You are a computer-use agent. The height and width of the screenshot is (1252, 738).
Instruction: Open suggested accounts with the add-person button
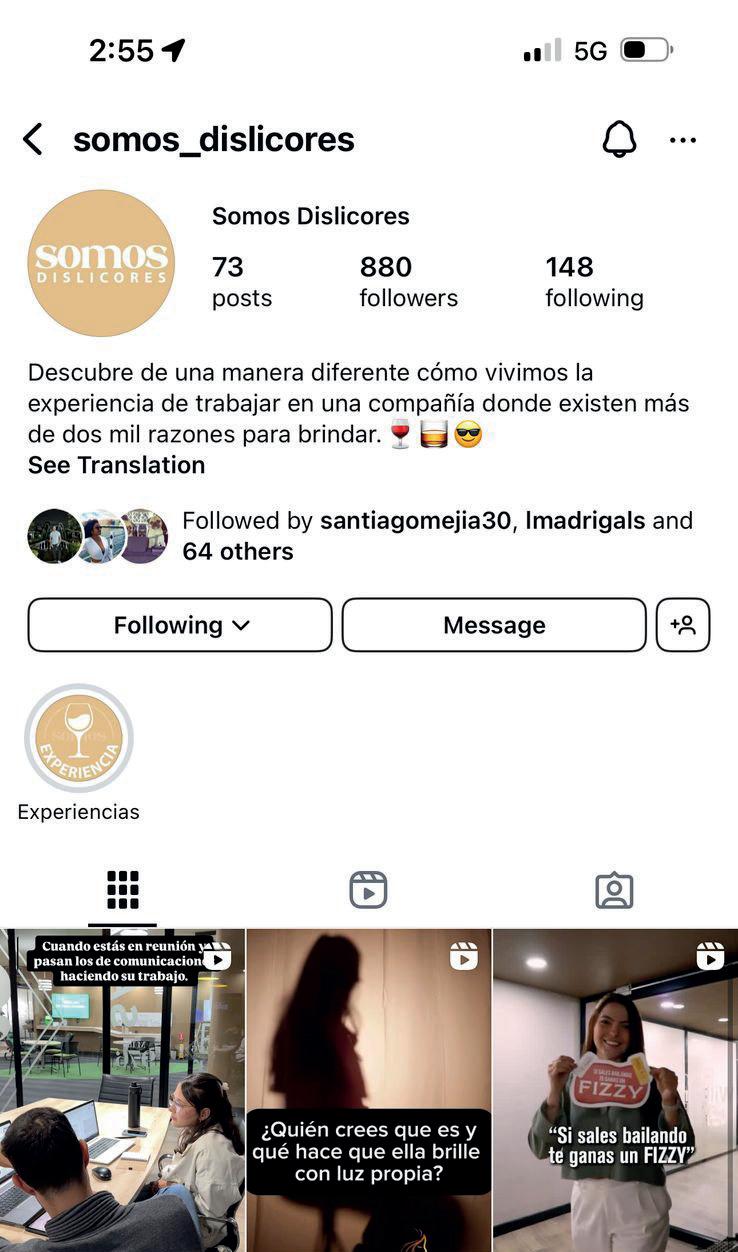[683, 625]
